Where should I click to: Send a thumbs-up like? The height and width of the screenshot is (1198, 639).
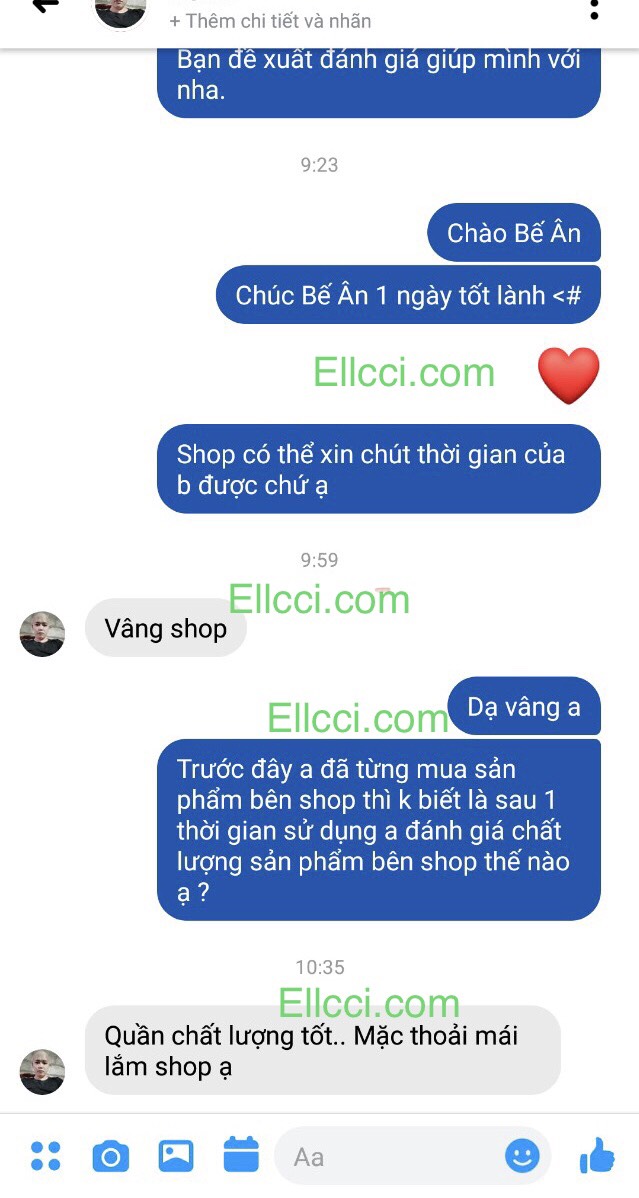point(597,1156)
